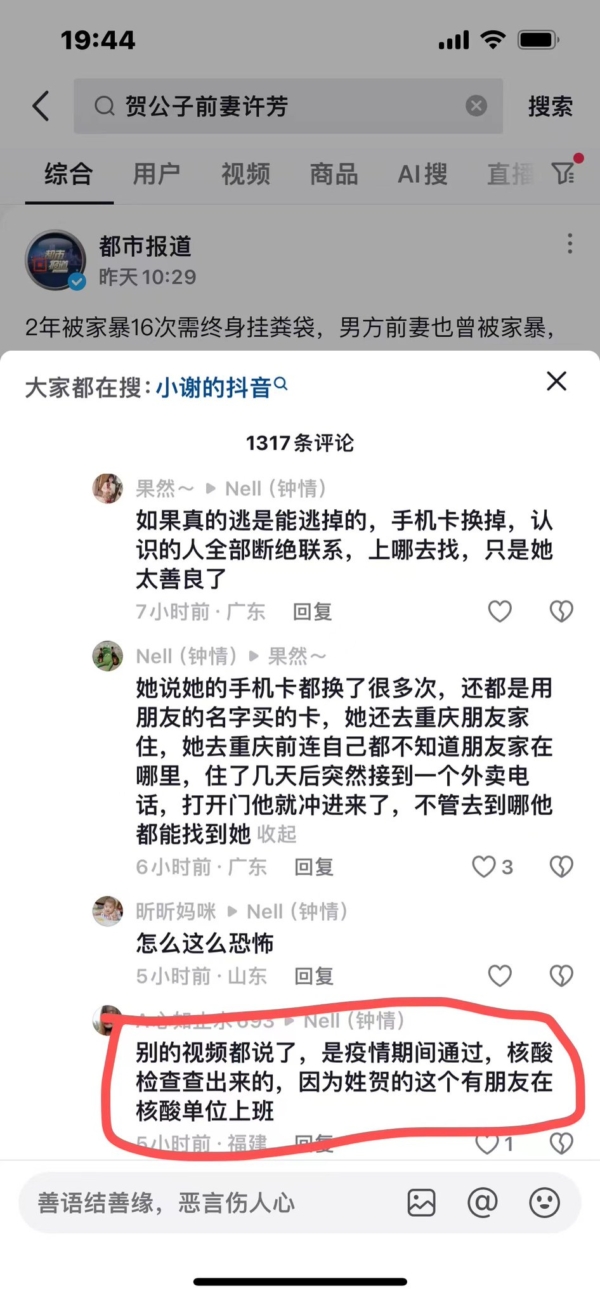Clear the search query text

pos(477,106)
